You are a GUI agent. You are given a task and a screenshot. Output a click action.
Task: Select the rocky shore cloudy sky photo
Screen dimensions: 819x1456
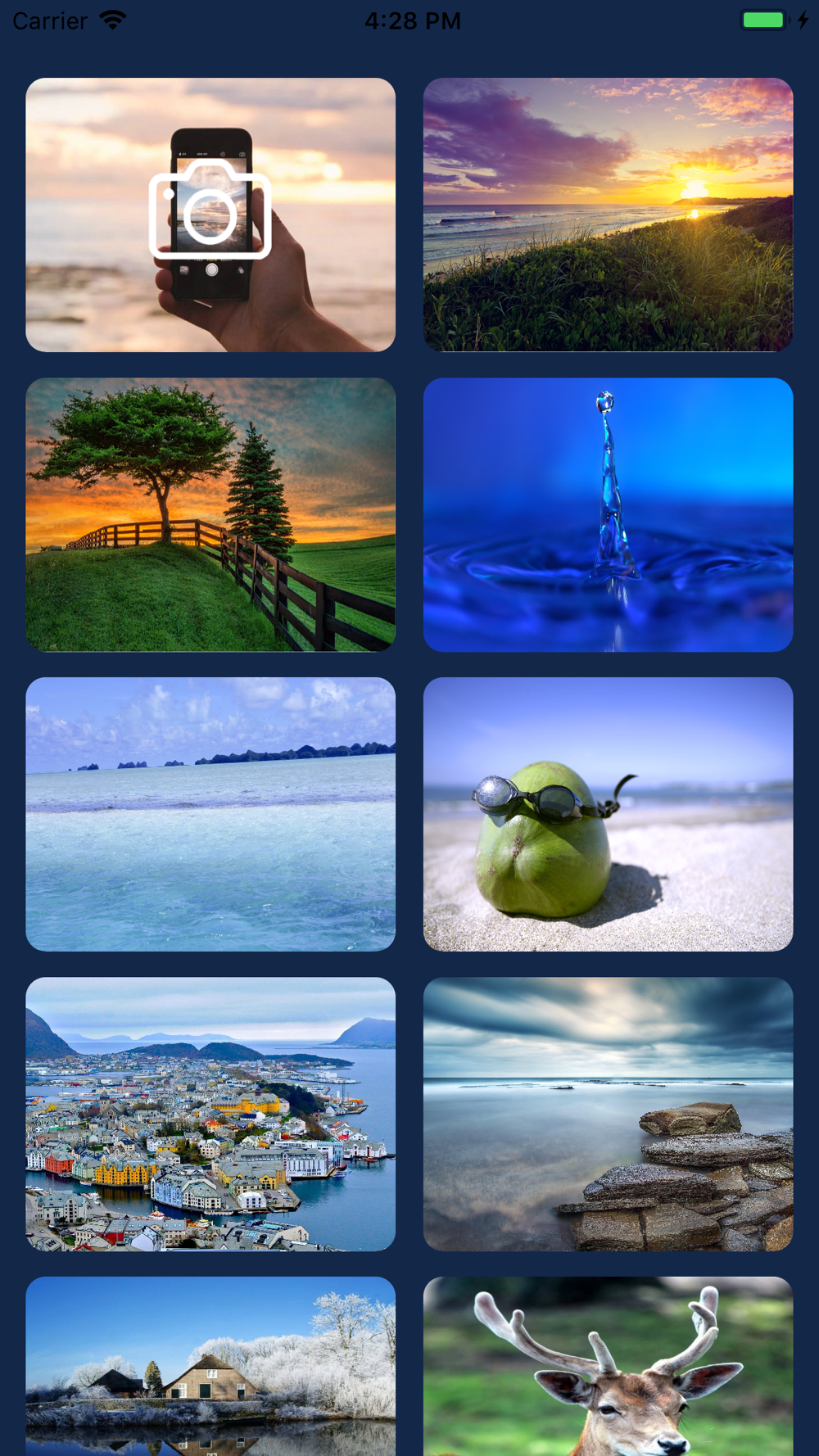point(608,1114)
